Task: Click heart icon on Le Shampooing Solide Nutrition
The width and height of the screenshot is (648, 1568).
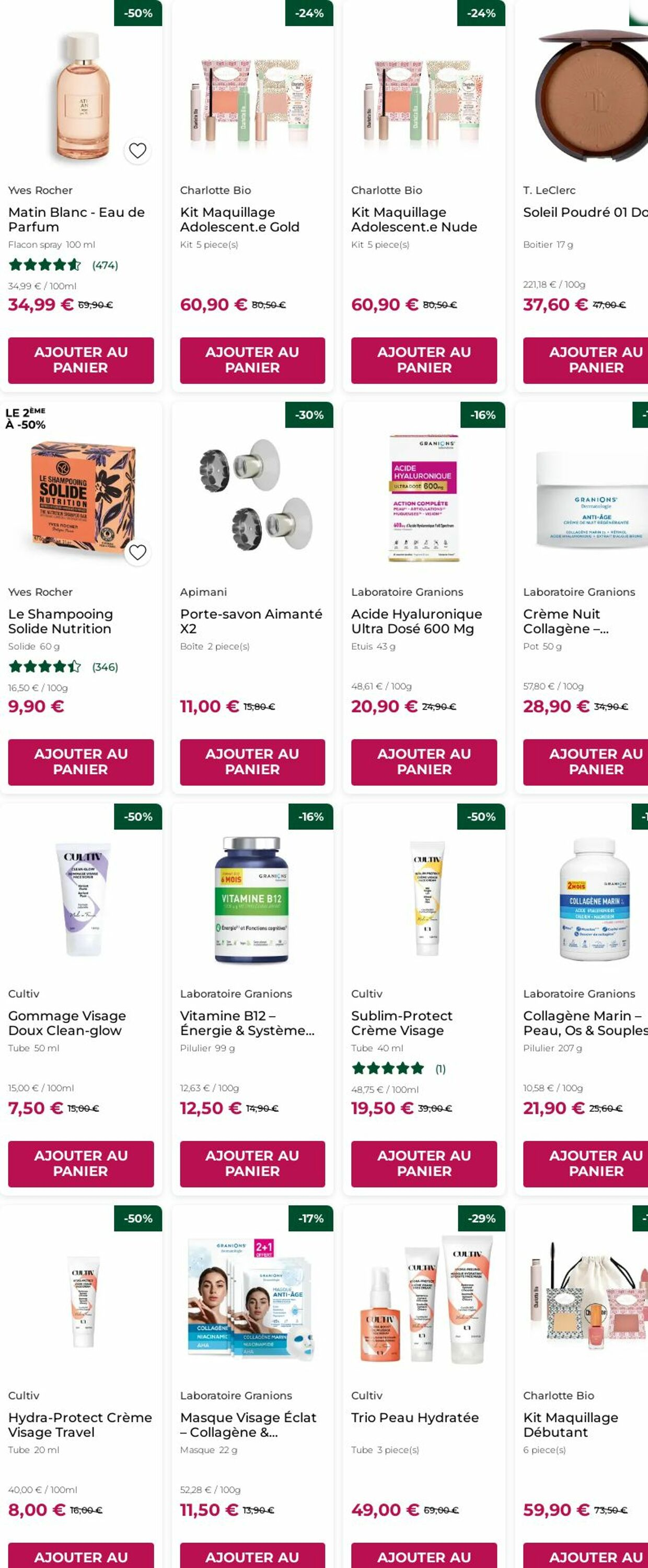Action: click(137, 552)
